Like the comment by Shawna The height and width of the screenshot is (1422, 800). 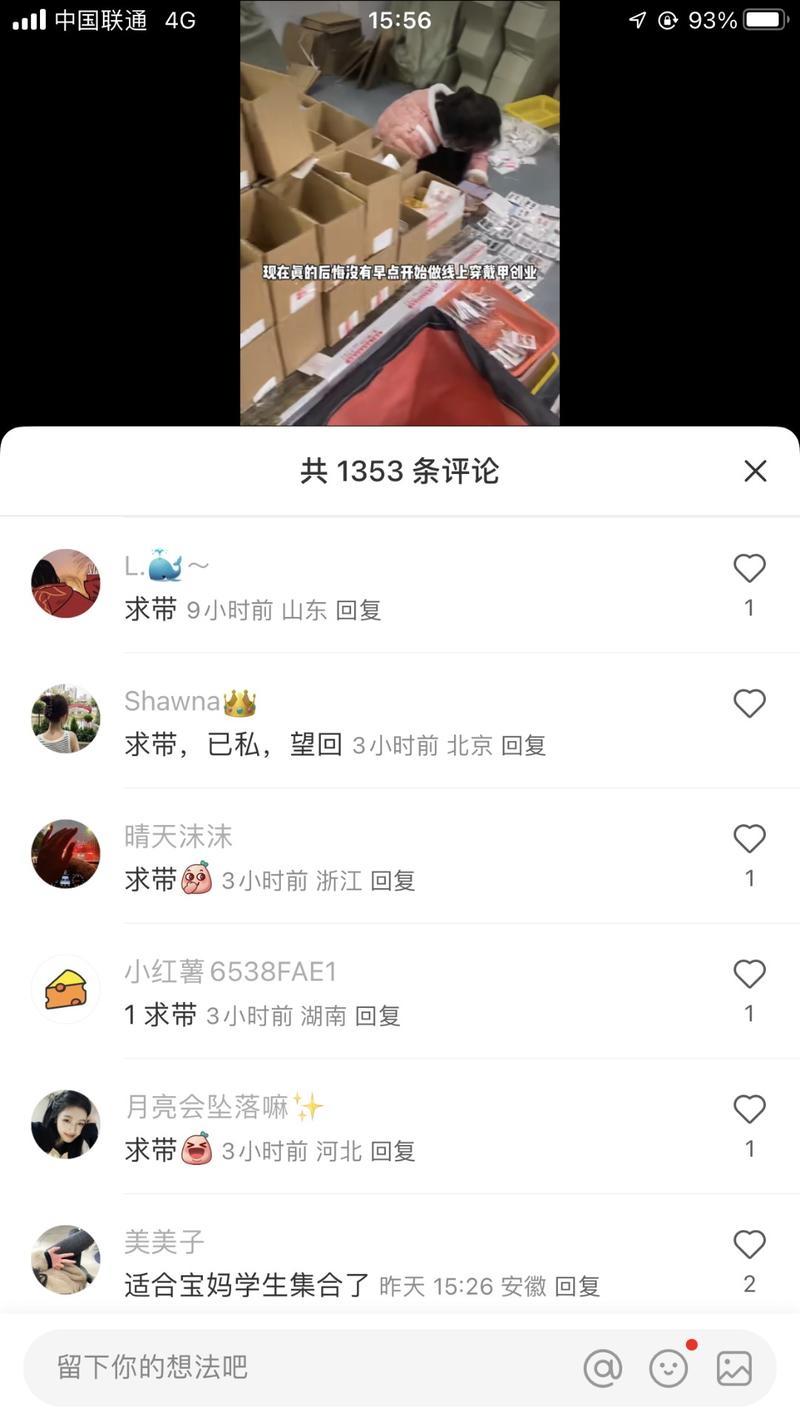tap(749, 704)
